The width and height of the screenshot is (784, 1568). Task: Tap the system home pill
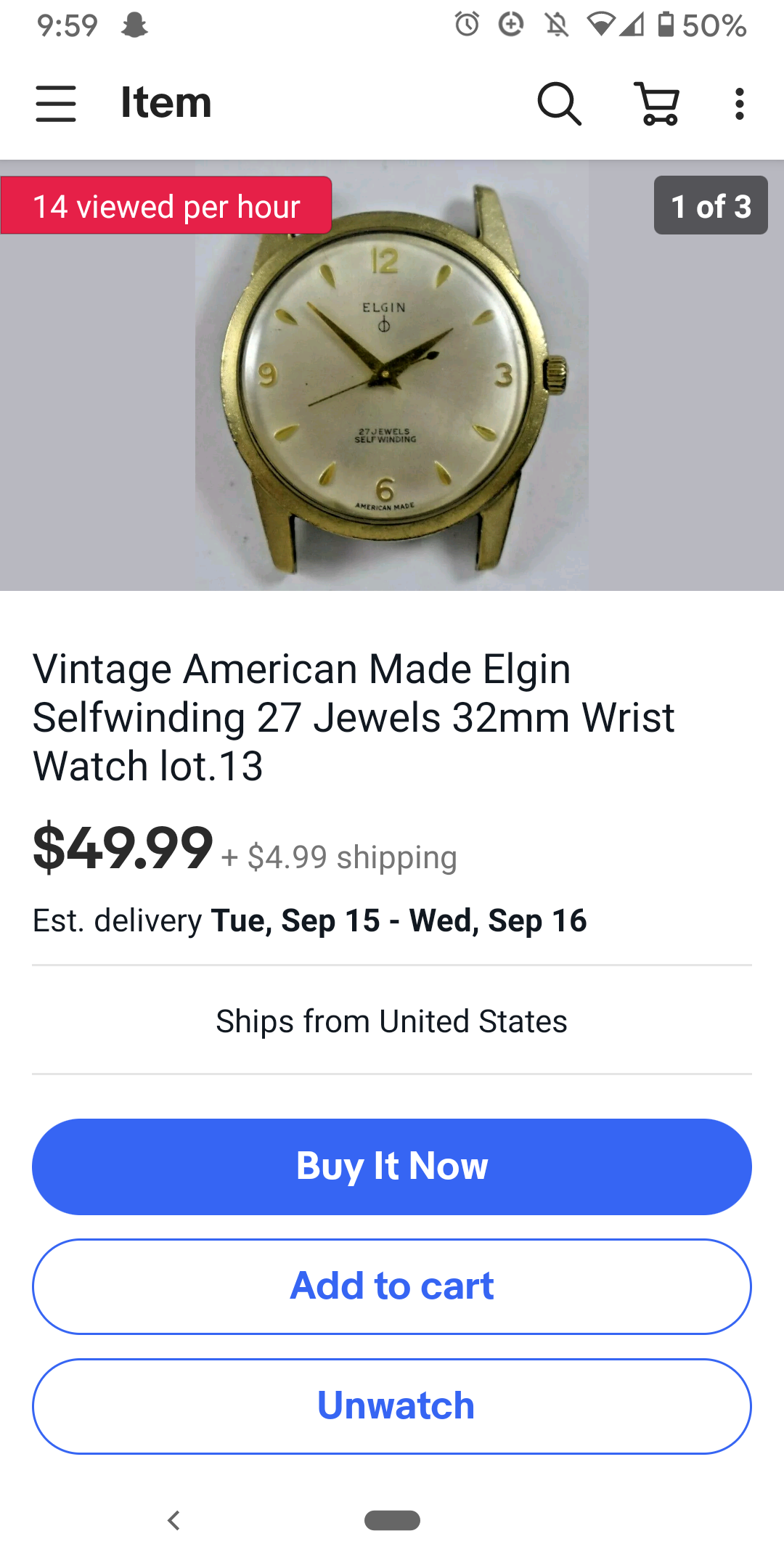click(392, 1520)
